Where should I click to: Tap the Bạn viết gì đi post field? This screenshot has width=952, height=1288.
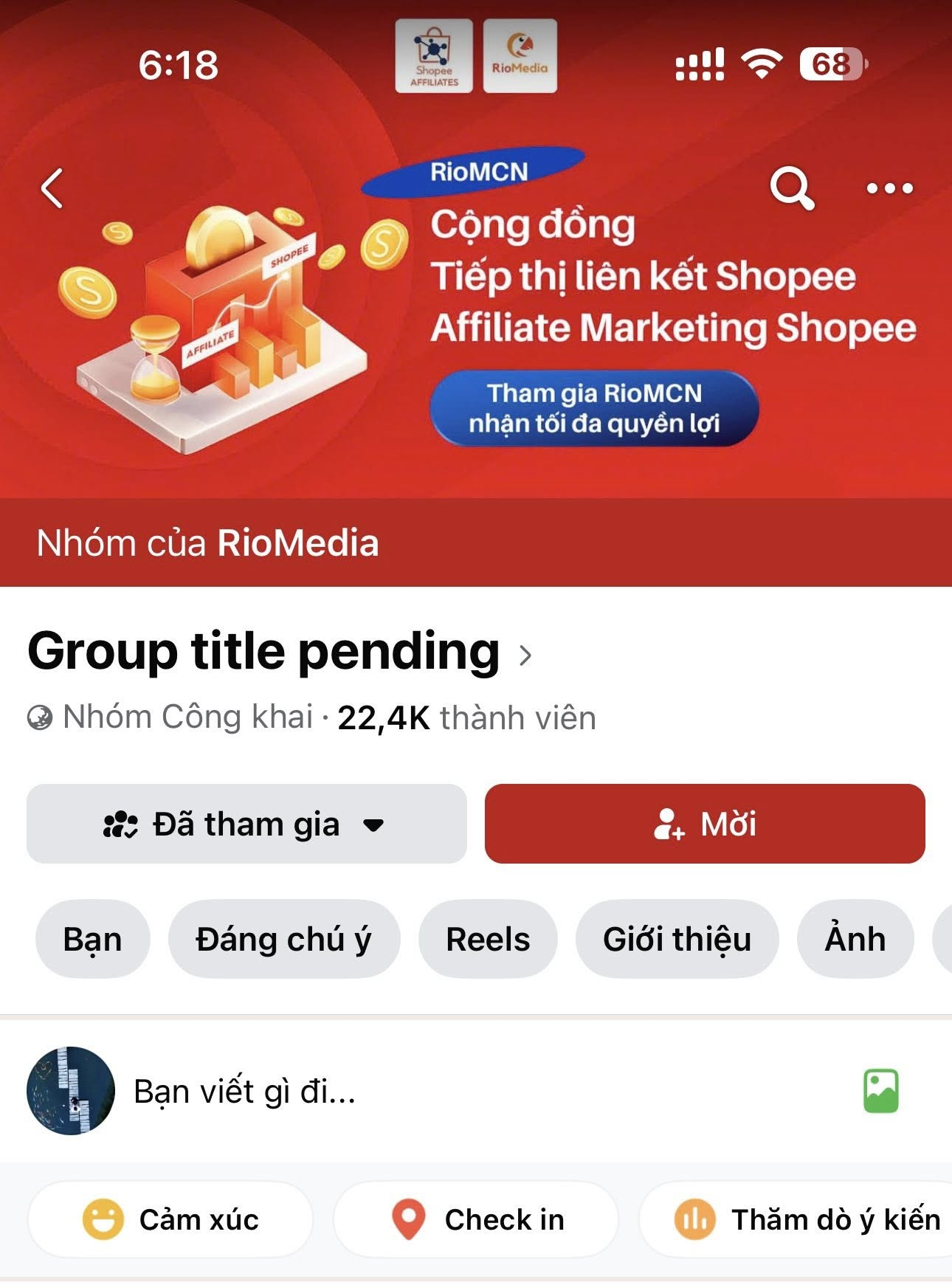point(443,1091)
